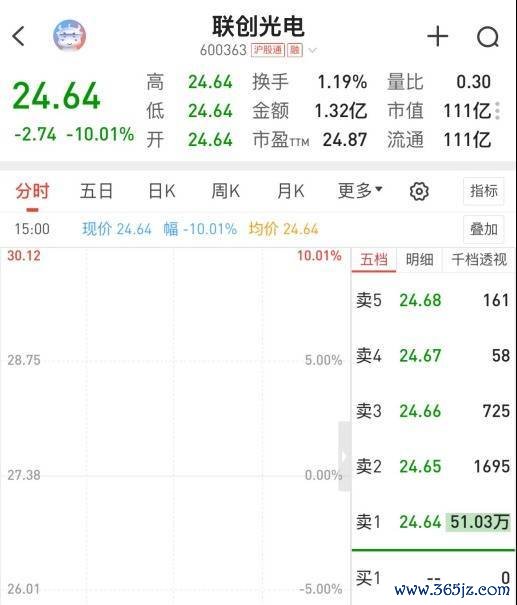Tap the 指标 indicators button
The image size is (517, 605).
click(x=483, y=191)
